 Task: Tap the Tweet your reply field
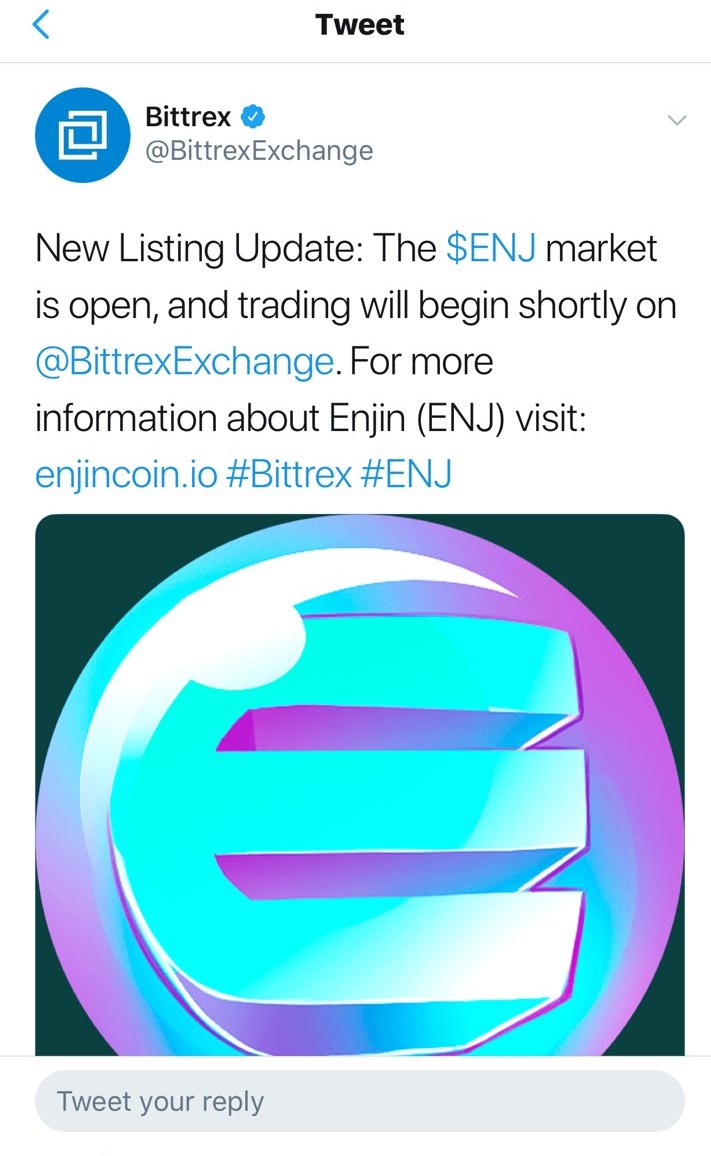[x=360, y=1102]
